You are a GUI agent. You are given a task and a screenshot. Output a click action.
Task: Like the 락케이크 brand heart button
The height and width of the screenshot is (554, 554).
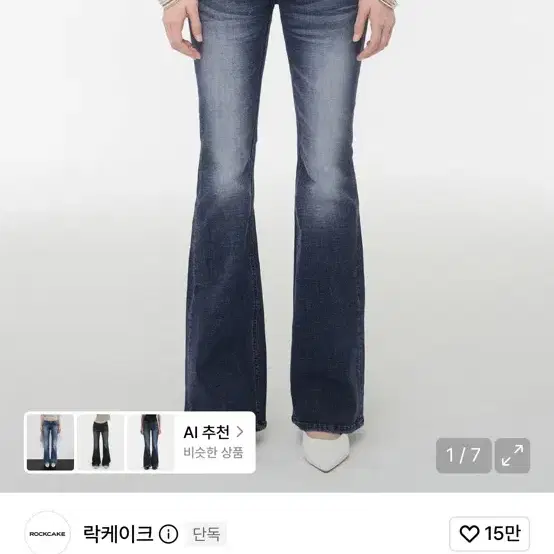489,533
